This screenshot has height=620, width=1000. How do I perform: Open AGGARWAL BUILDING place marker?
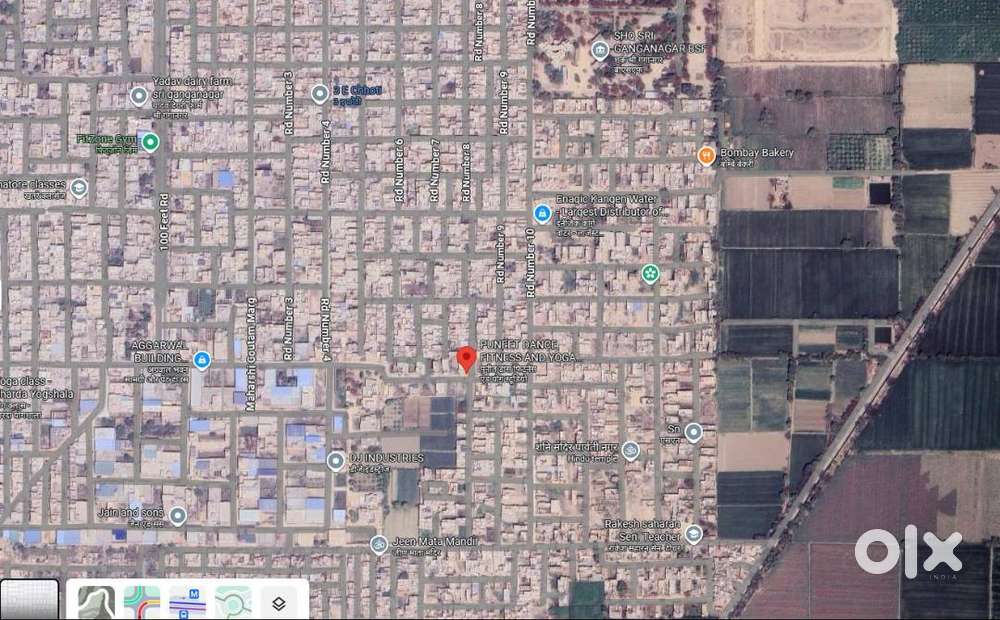[202, 359]
